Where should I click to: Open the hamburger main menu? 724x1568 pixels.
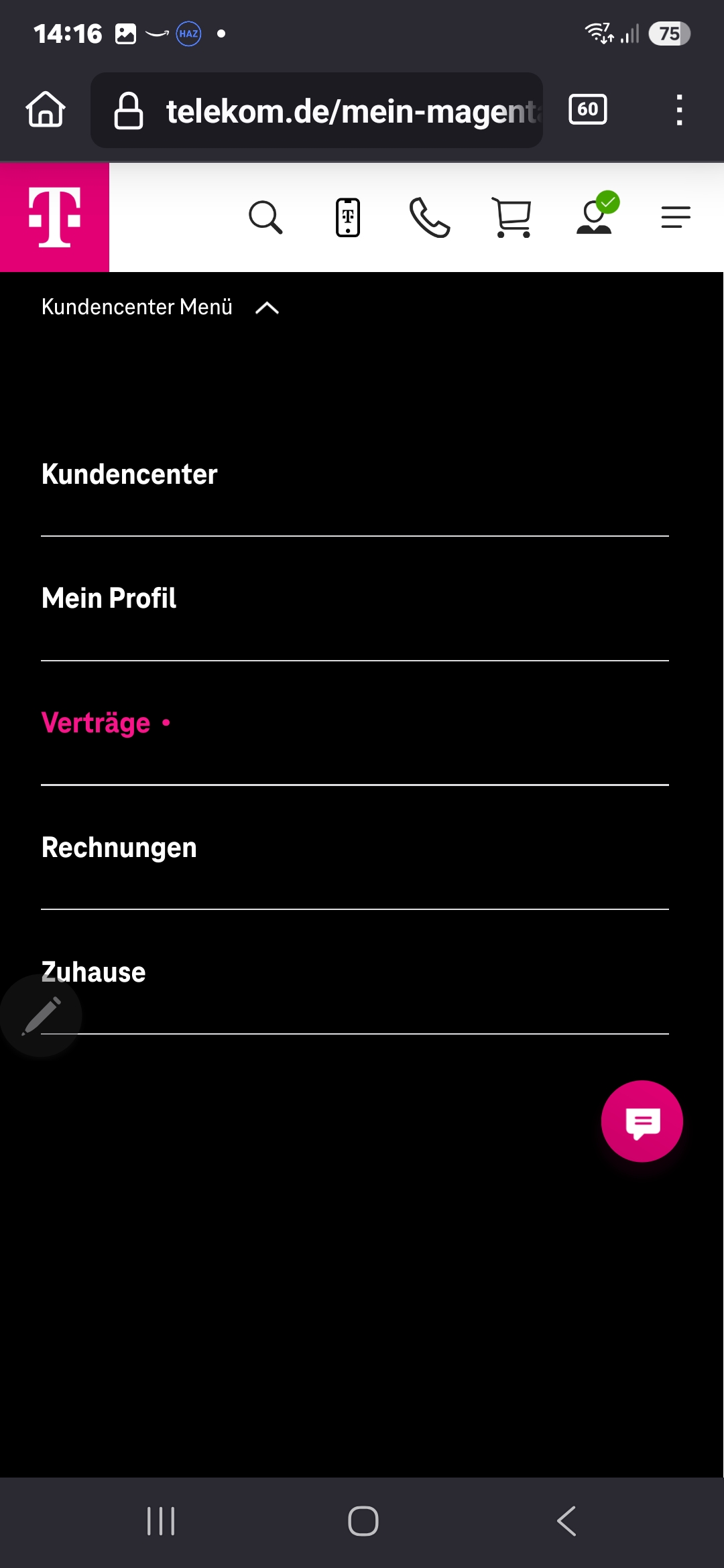[x=676, y=217]
